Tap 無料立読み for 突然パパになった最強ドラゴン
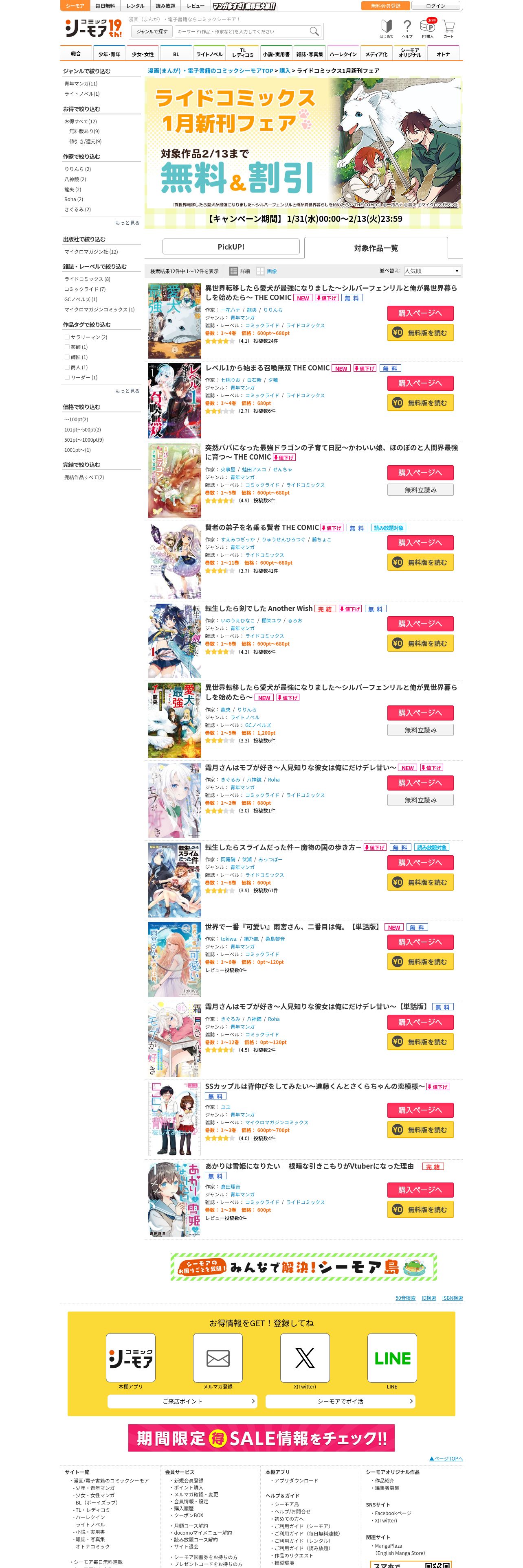The height and width of the screenshot is (1568, 523). [x=420, y=489]
